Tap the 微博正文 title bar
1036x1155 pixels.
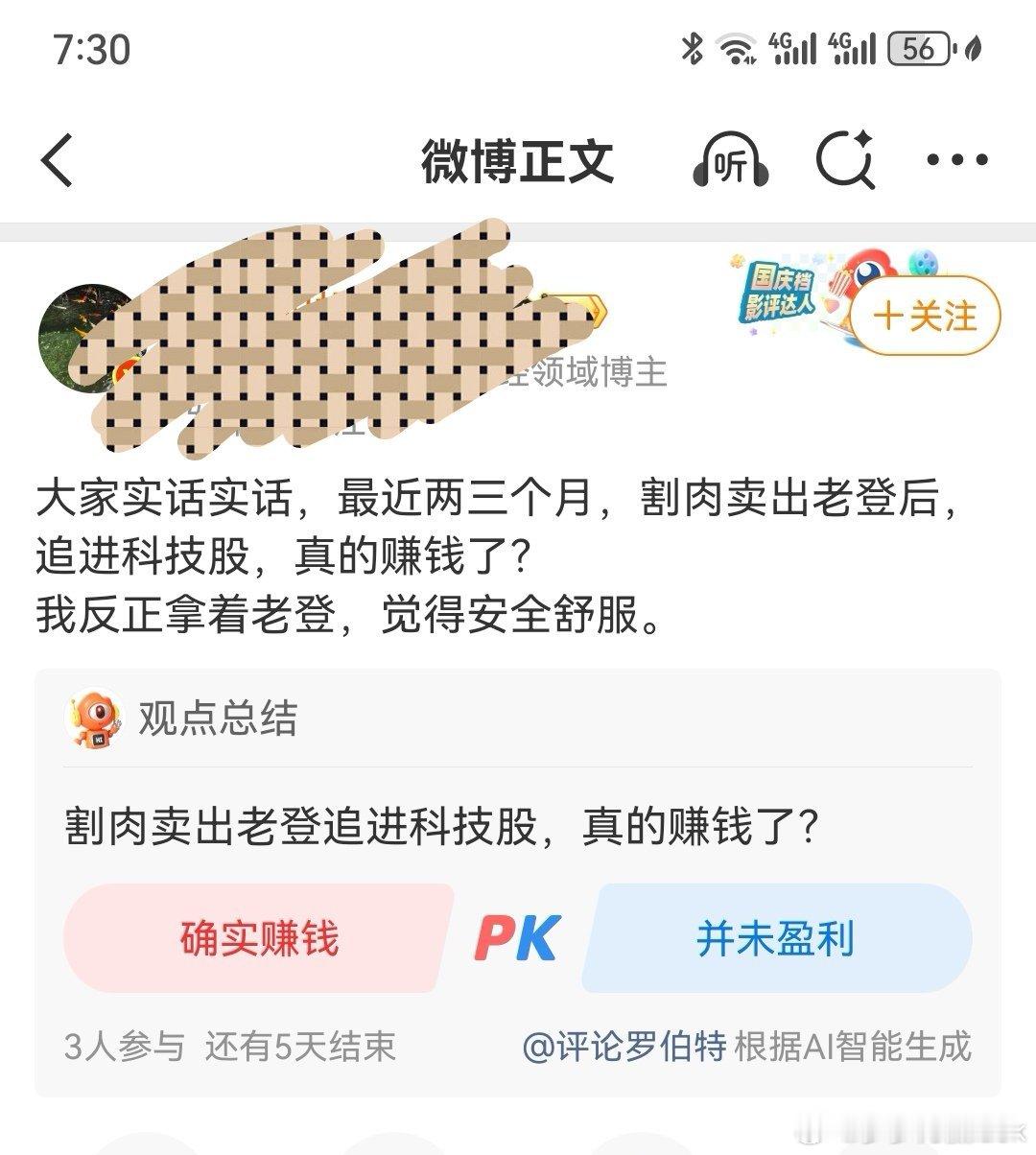518,160
